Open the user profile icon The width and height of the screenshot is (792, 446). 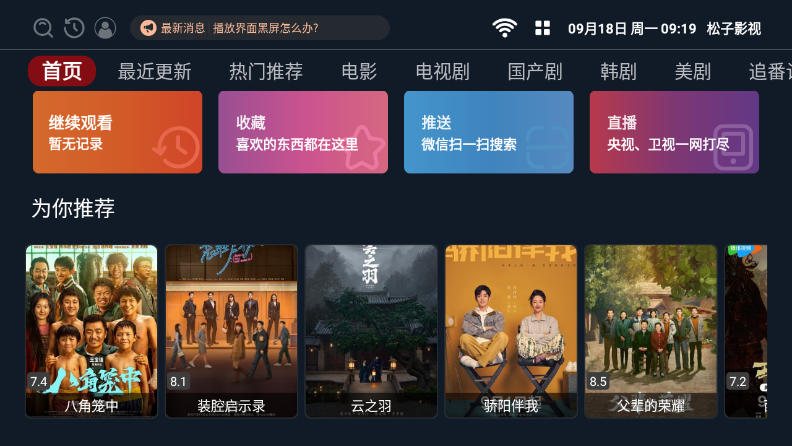[x=105, y=28]
